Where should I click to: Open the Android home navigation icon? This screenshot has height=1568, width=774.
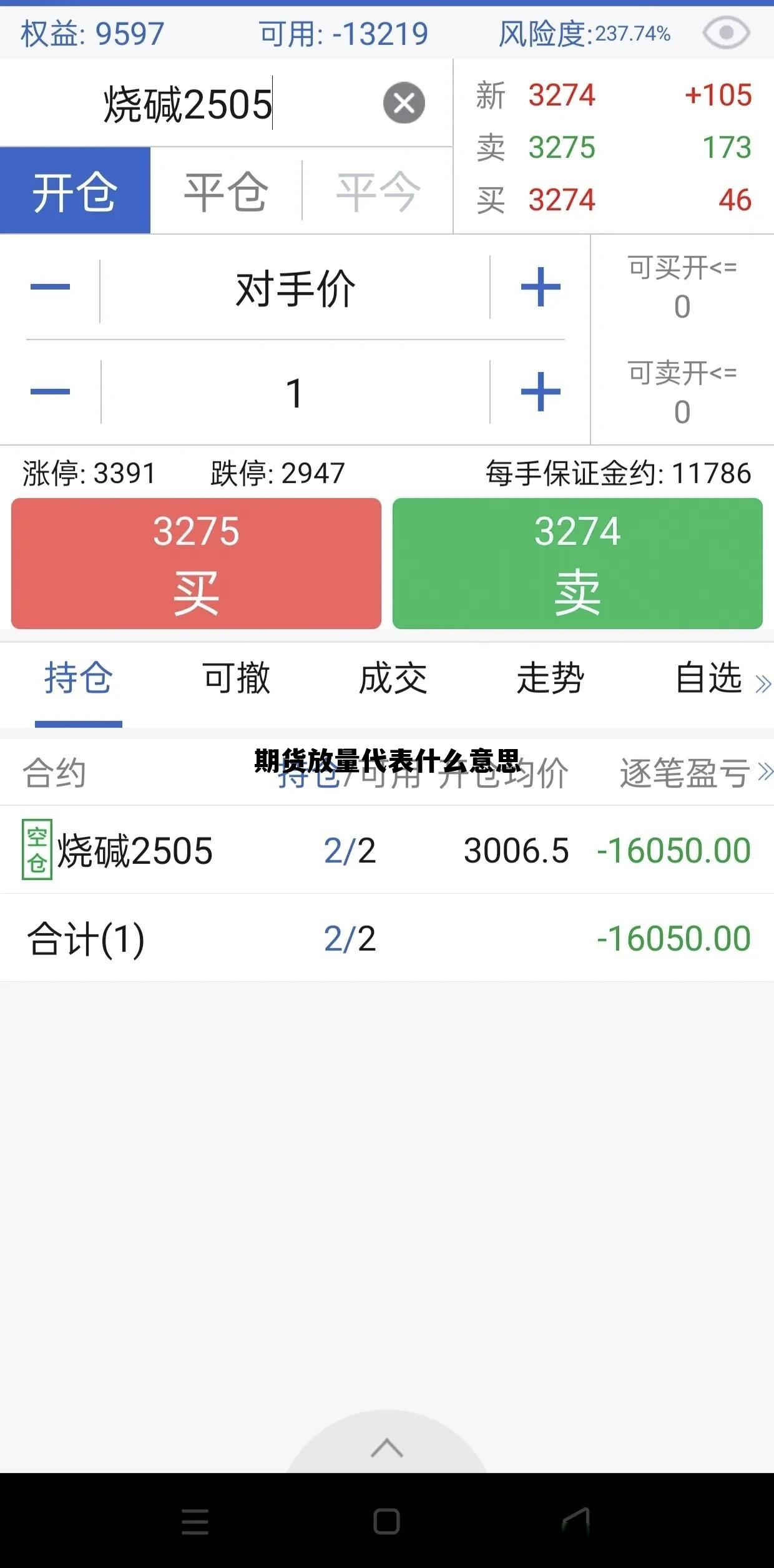387,1522
